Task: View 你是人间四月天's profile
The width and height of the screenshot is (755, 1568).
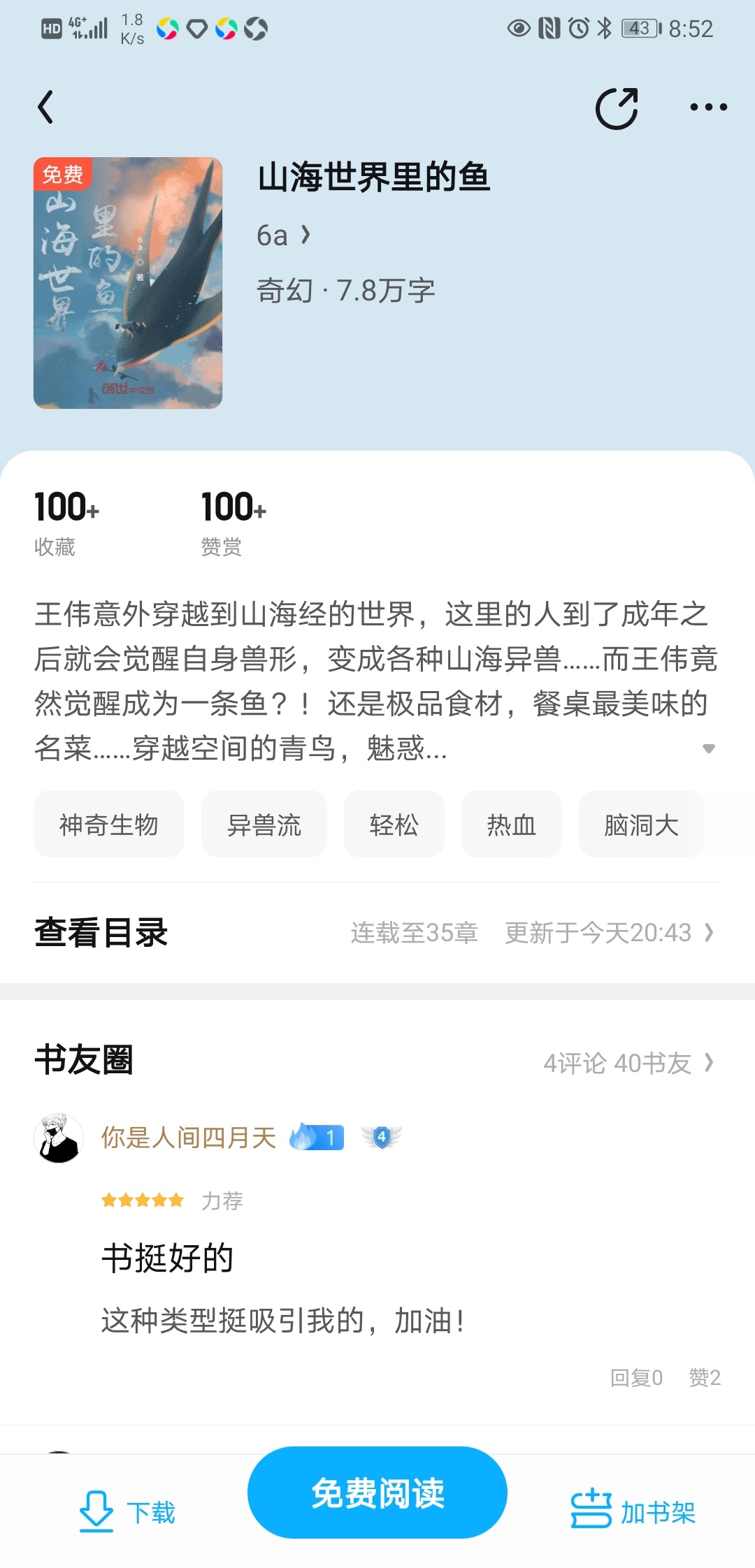Action: (59, 1138)
